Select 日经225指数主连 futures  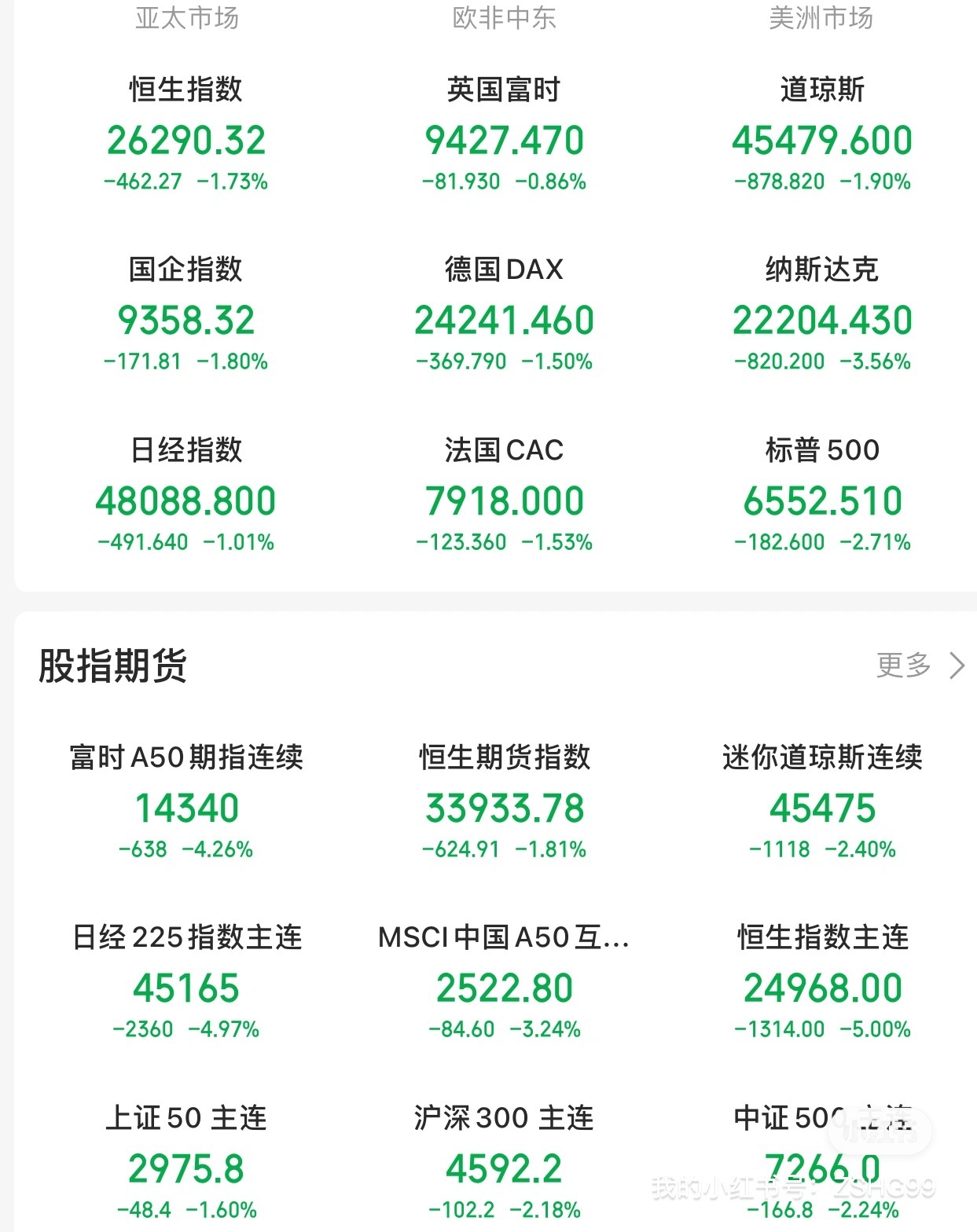tap(186, 983)
